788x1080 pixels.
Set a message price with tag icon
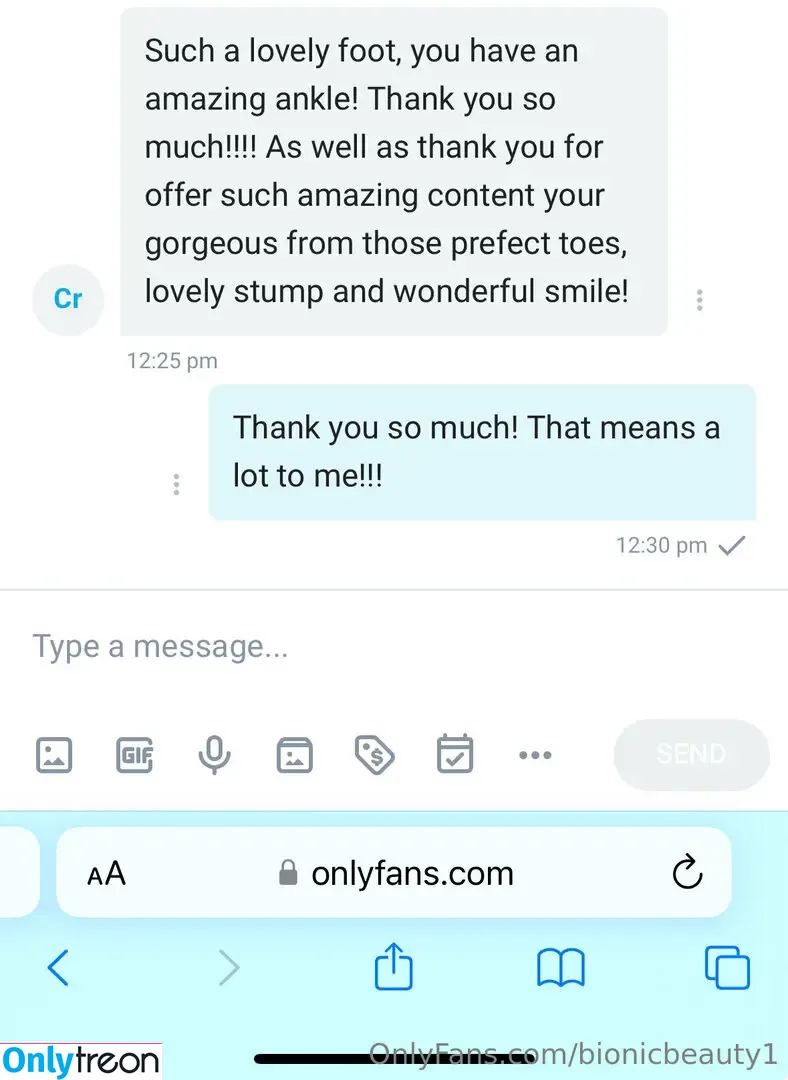coord(375,754)
